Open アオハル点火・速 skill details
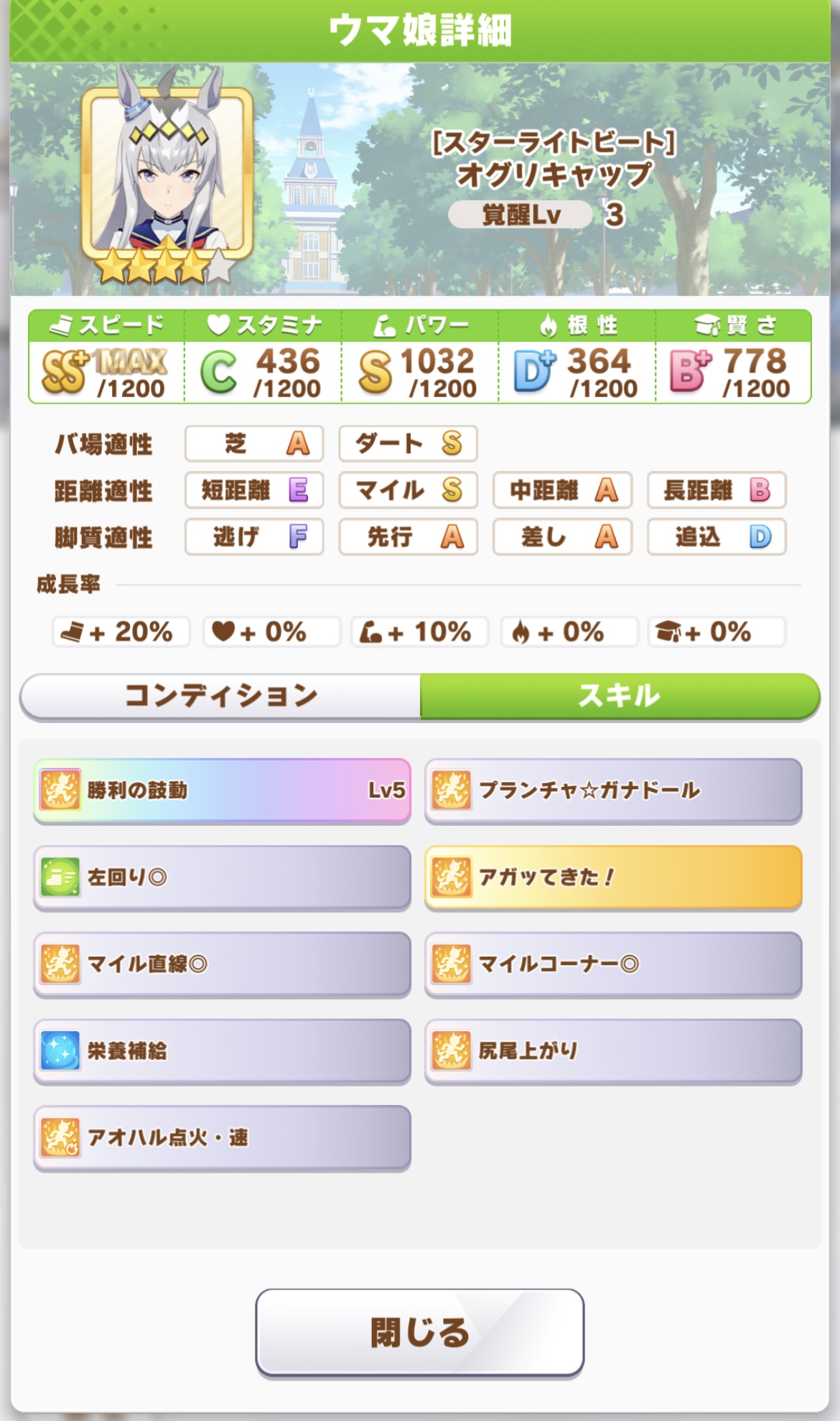The image size is (840, 1421). pyautogui.click(x=222, y=1137)
